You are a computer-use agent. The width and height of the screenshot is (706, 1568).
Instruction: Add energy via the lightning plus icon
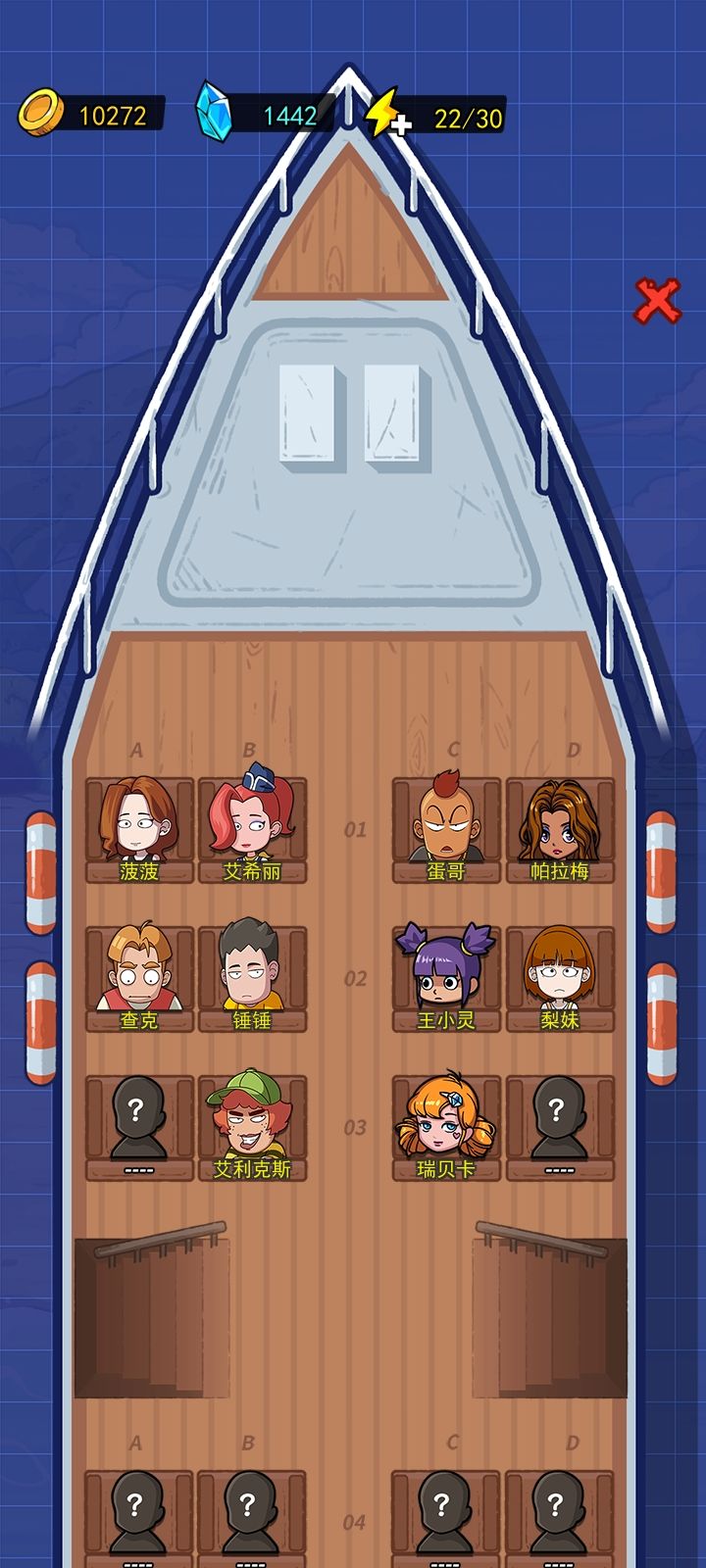[387, 113]
